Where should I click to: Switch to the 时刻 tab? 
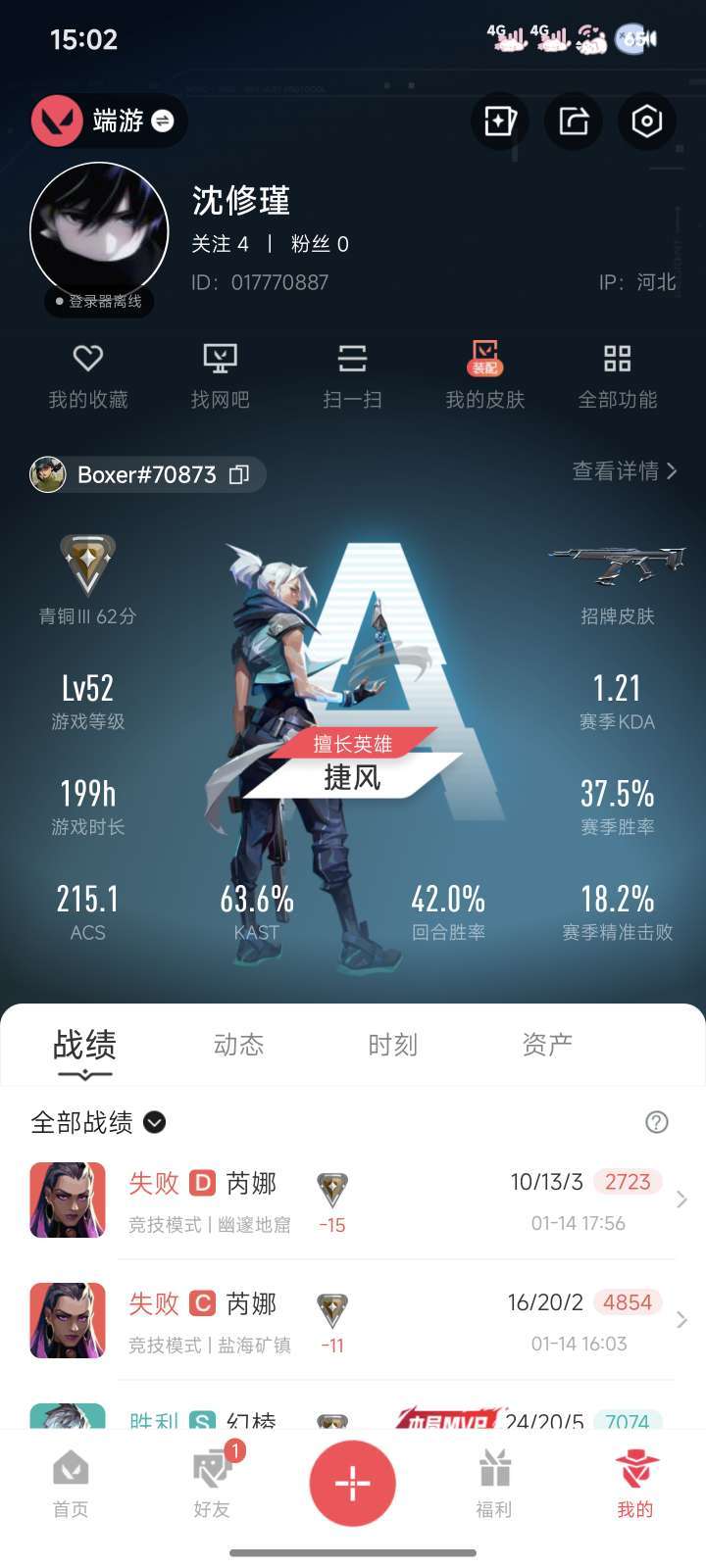click(392, 1045)
